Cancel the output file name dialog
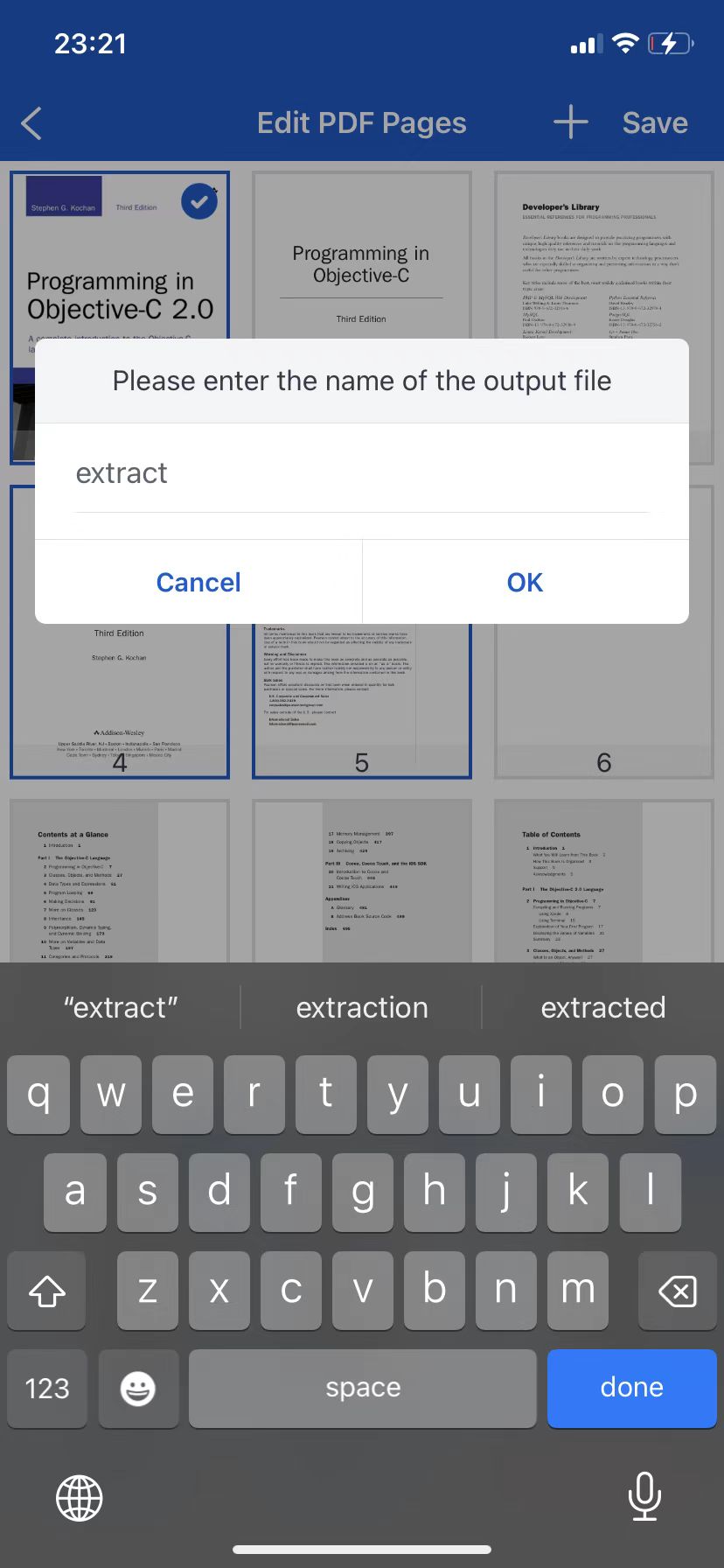The image size is (724, 1568). (x=198, y=582)
